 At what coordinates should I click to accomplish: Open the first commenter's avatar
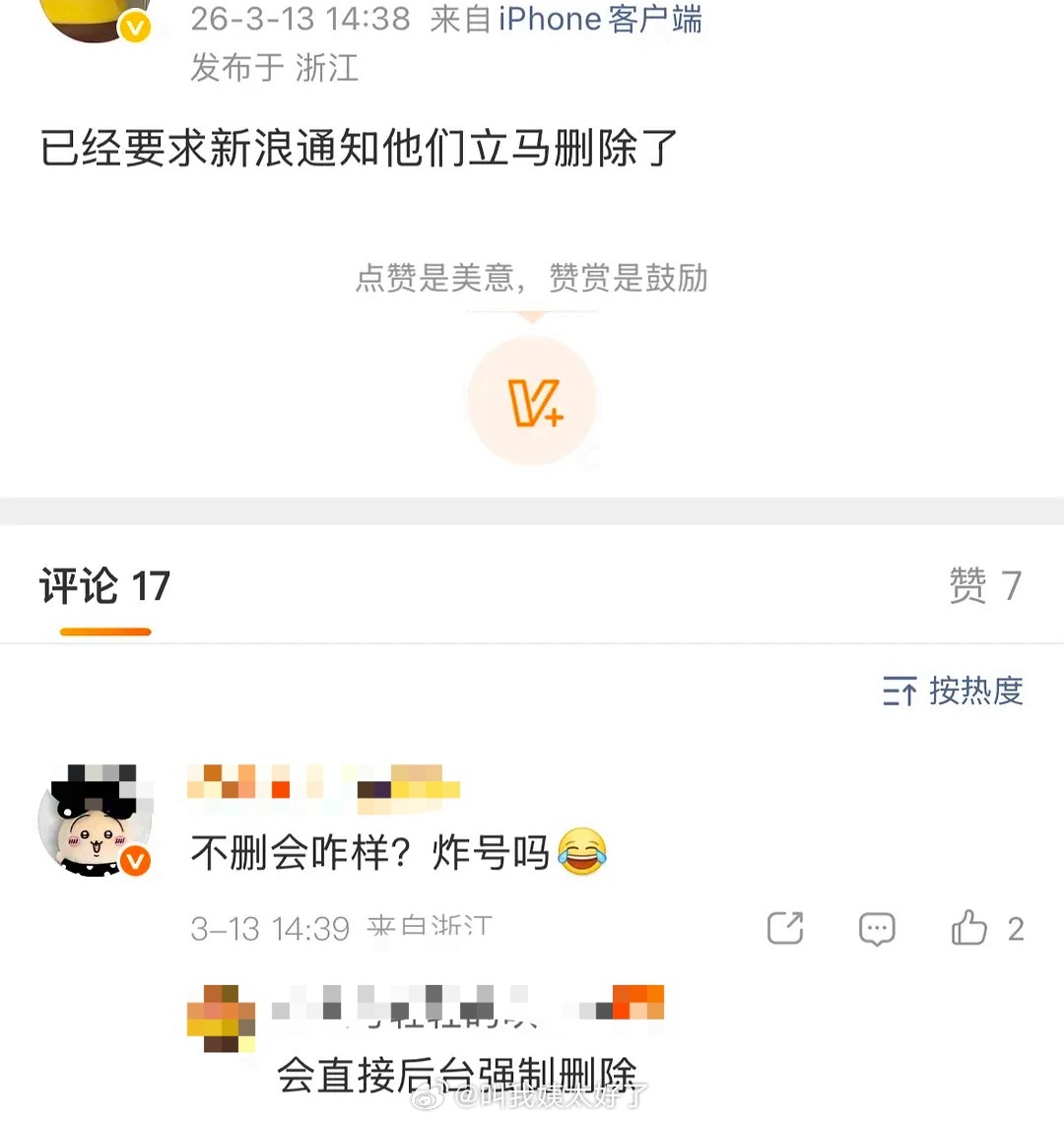click(95, 820)
